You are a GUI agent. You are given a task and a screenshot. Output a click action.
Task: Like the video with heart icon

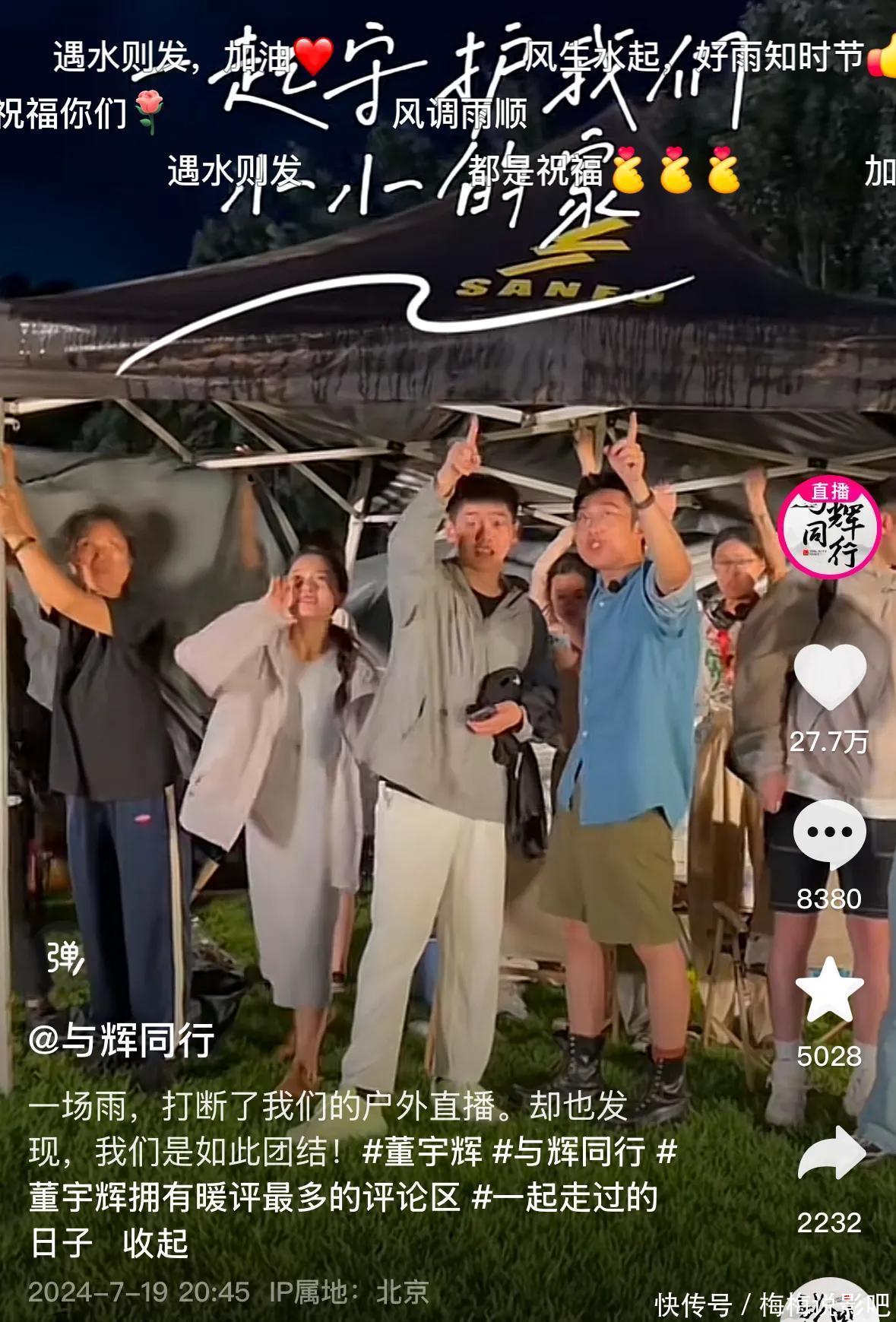tap(830, 677)
